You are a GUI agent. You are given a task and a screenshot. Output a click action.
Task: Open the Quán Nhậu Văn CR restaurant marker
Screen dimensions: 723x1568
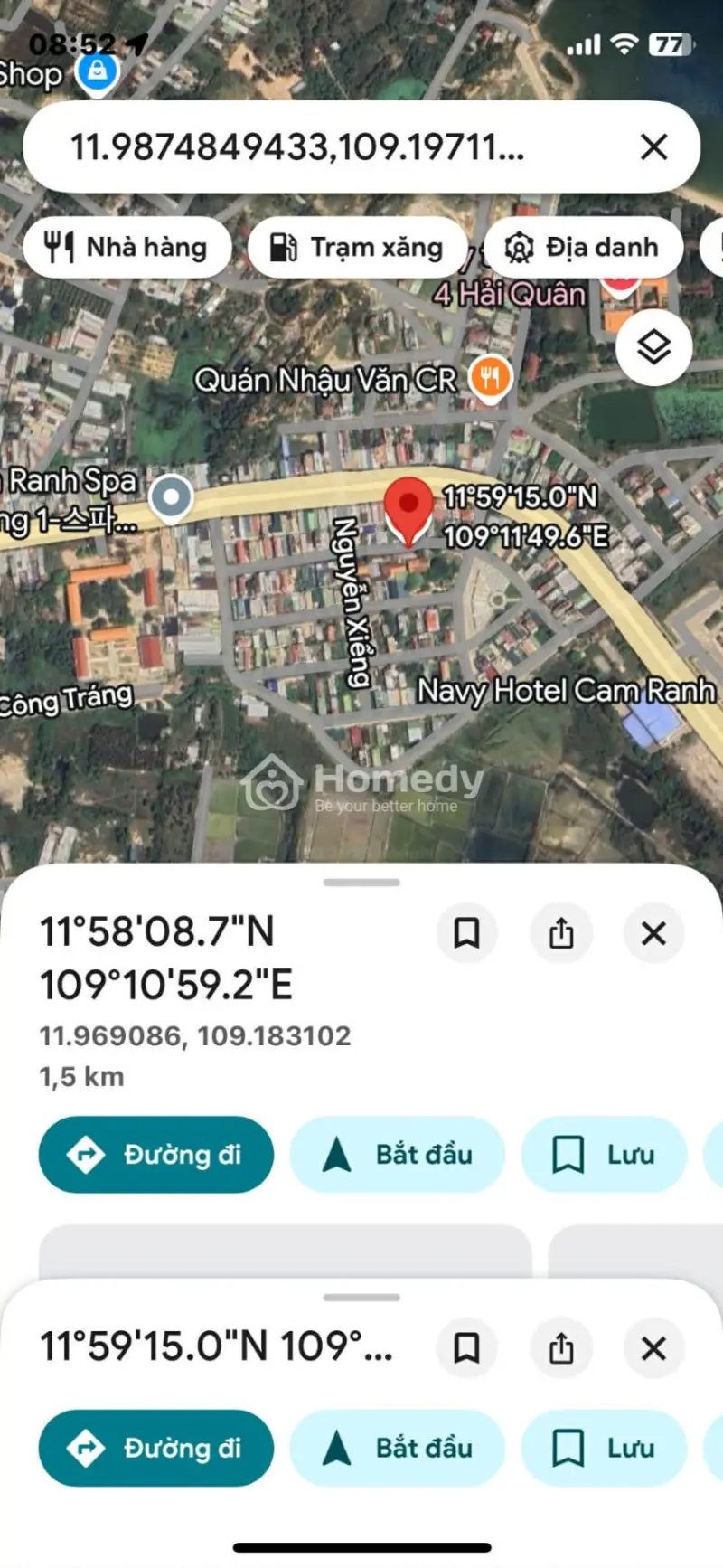click(x=490, y=377)
